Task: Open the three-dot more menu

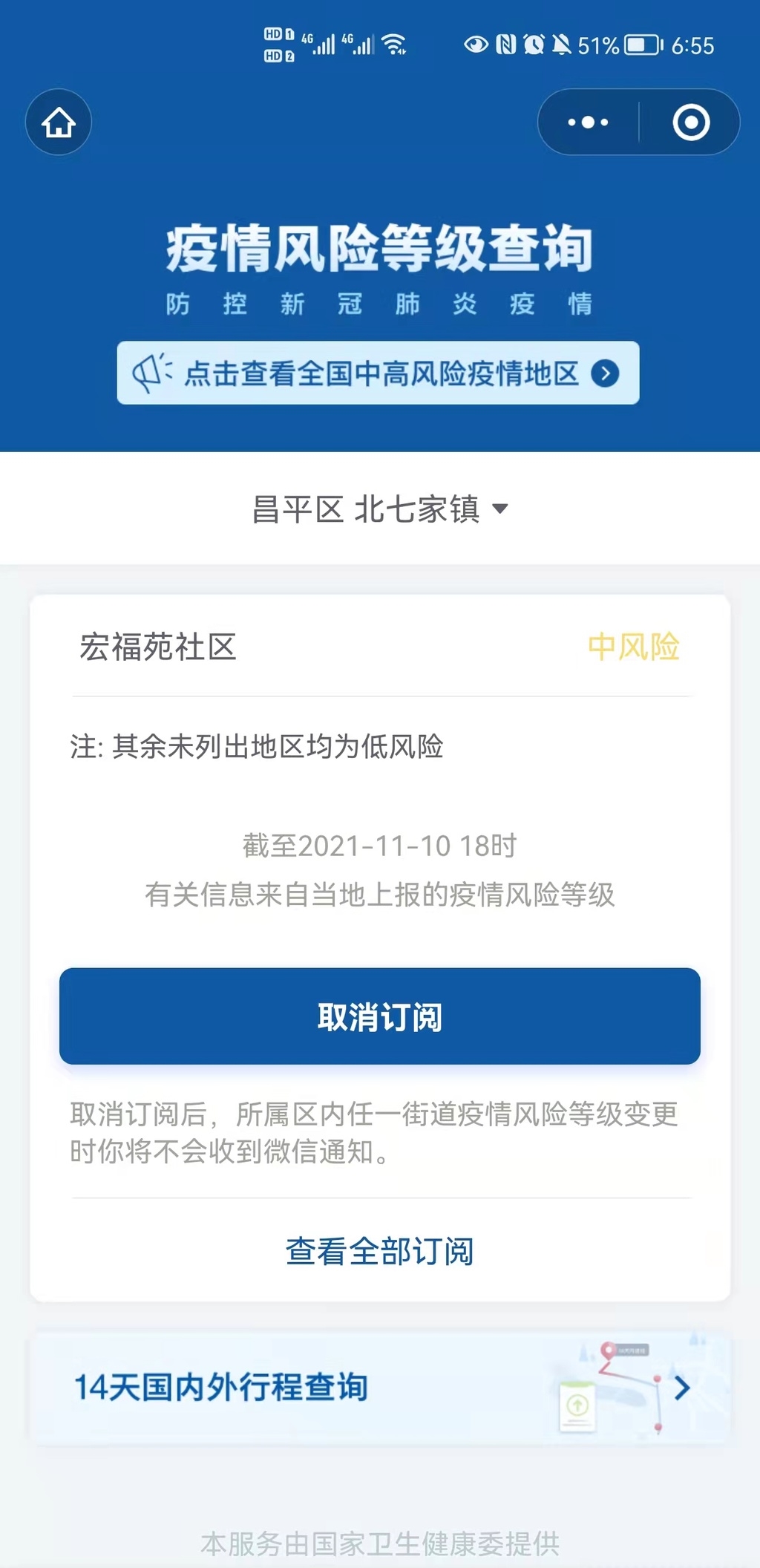Action: 588,122
